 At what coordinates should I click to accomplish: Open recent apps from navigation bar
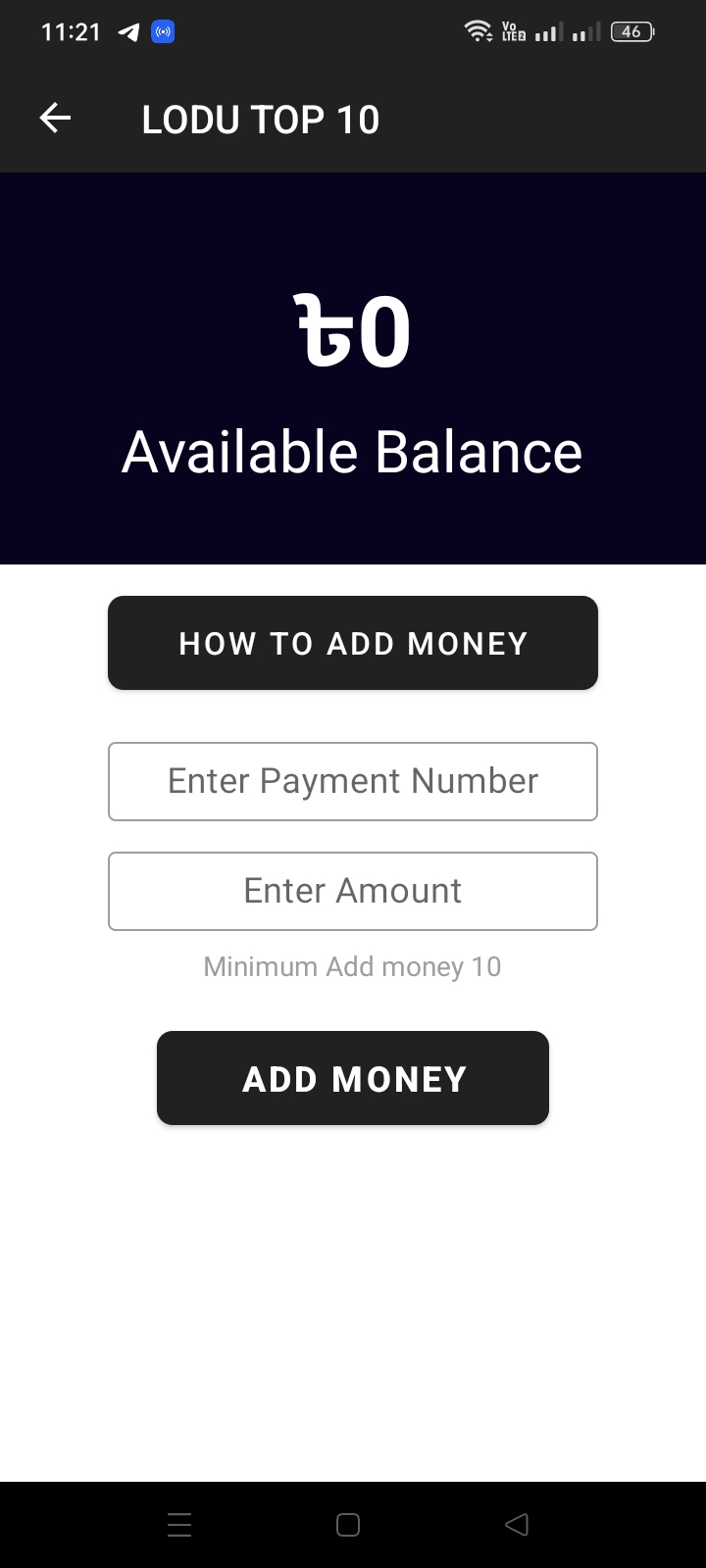179,1525
